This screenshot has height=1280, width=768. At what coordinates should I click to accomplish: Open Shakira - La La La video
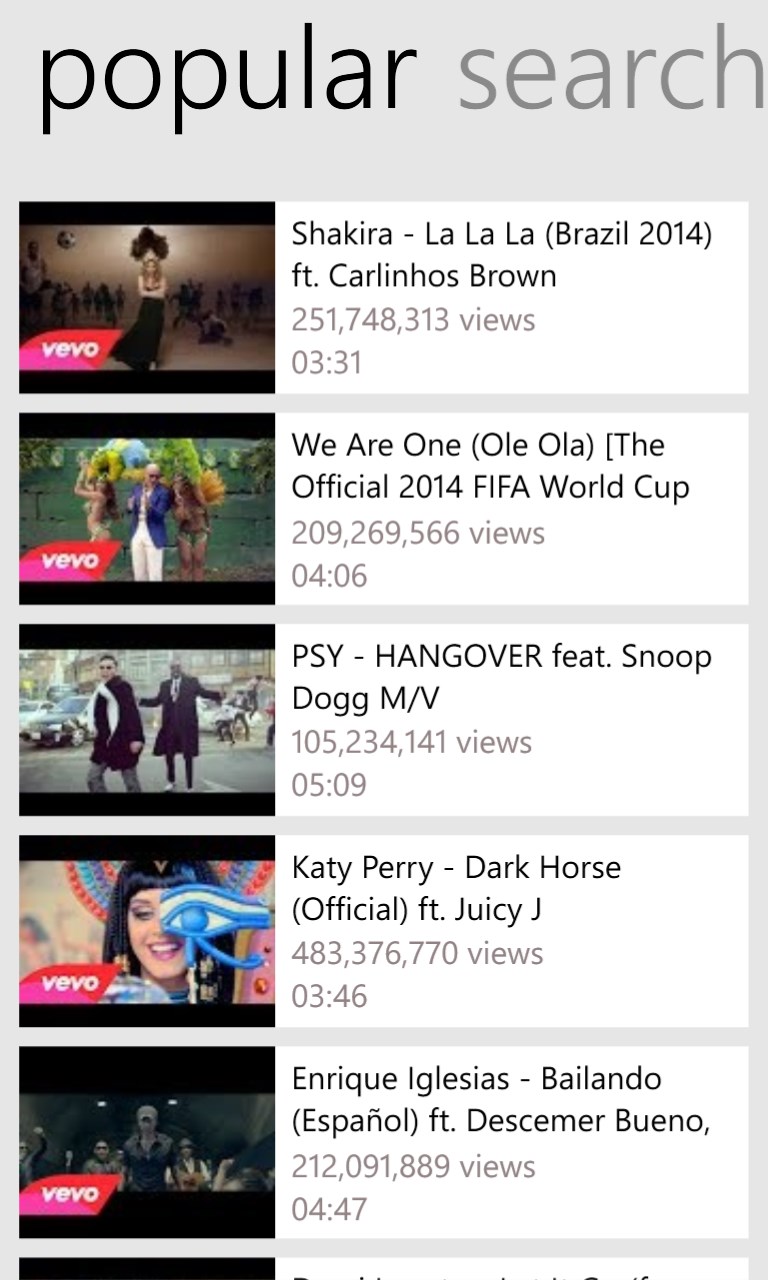coord(383,297)
